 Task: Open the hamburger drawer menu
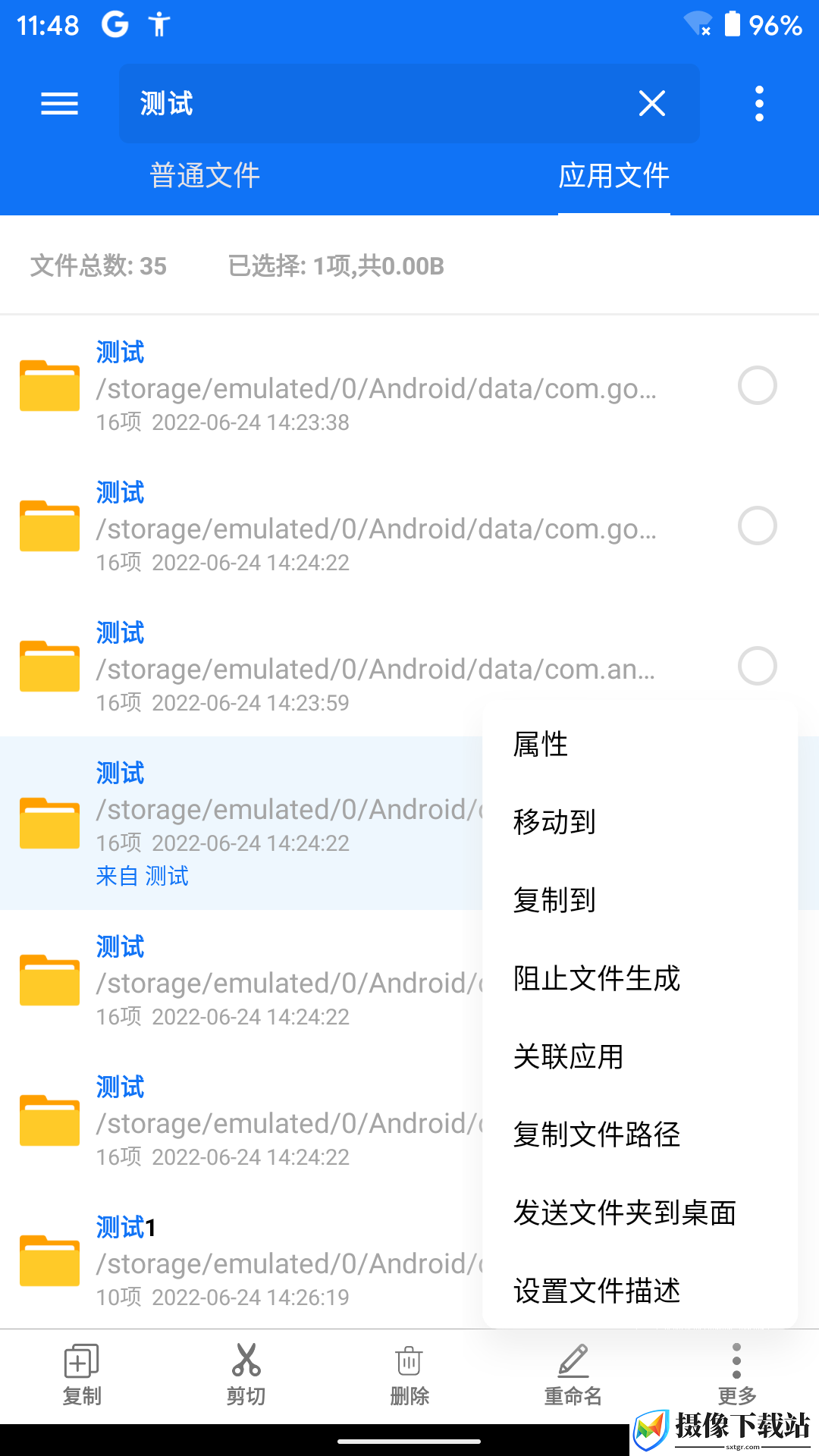click(x=59, y=104)
